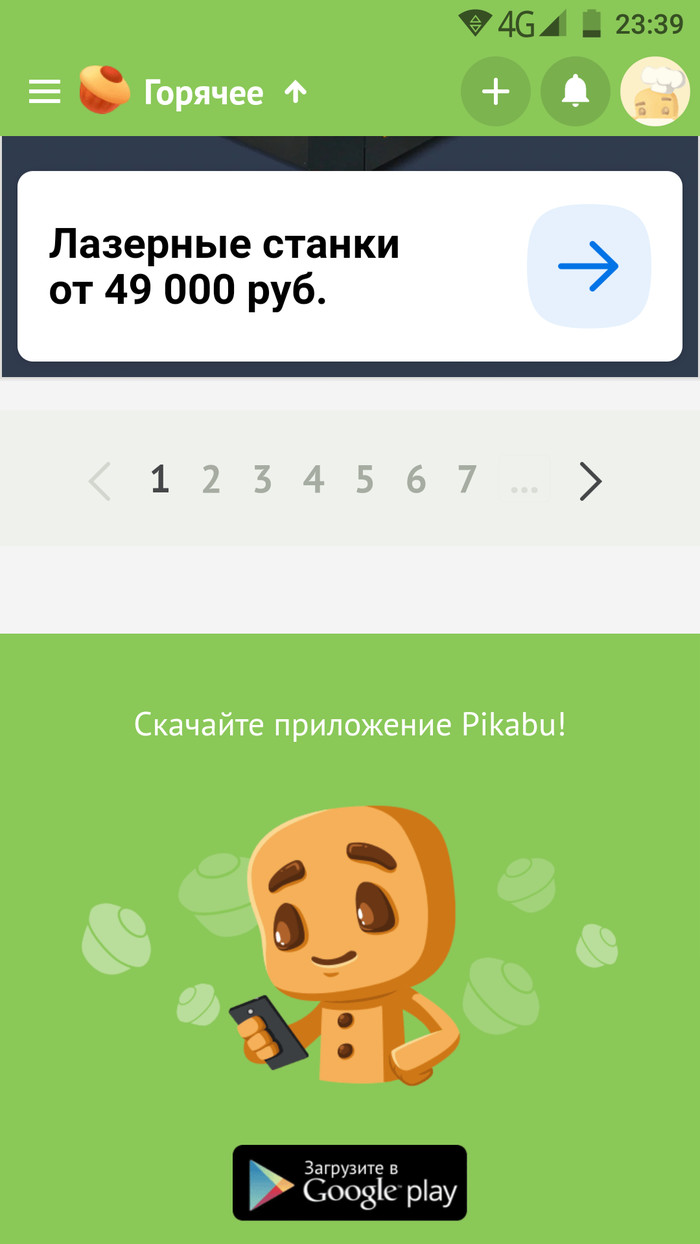Screen dimensions: 700x1244
Task: Open the hamburger drawer menu
Action: [44, 93]
